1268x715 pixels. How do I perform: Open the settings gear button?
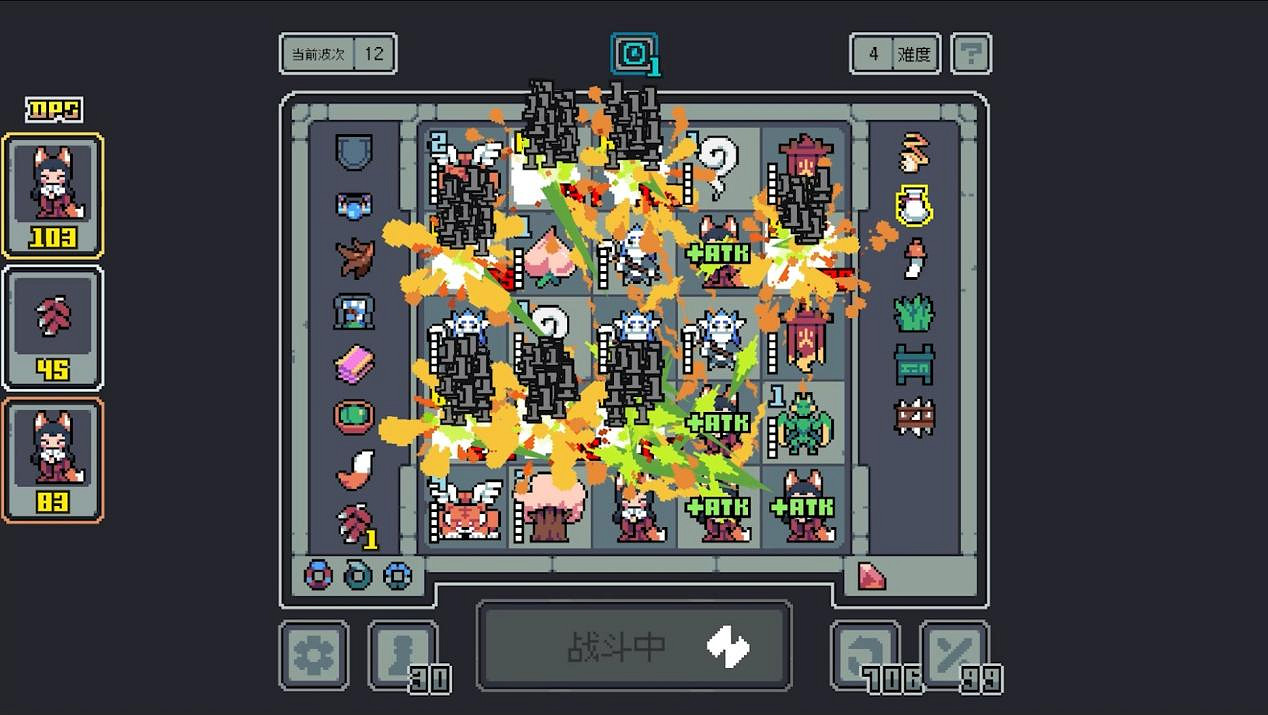tap(314, 655)
